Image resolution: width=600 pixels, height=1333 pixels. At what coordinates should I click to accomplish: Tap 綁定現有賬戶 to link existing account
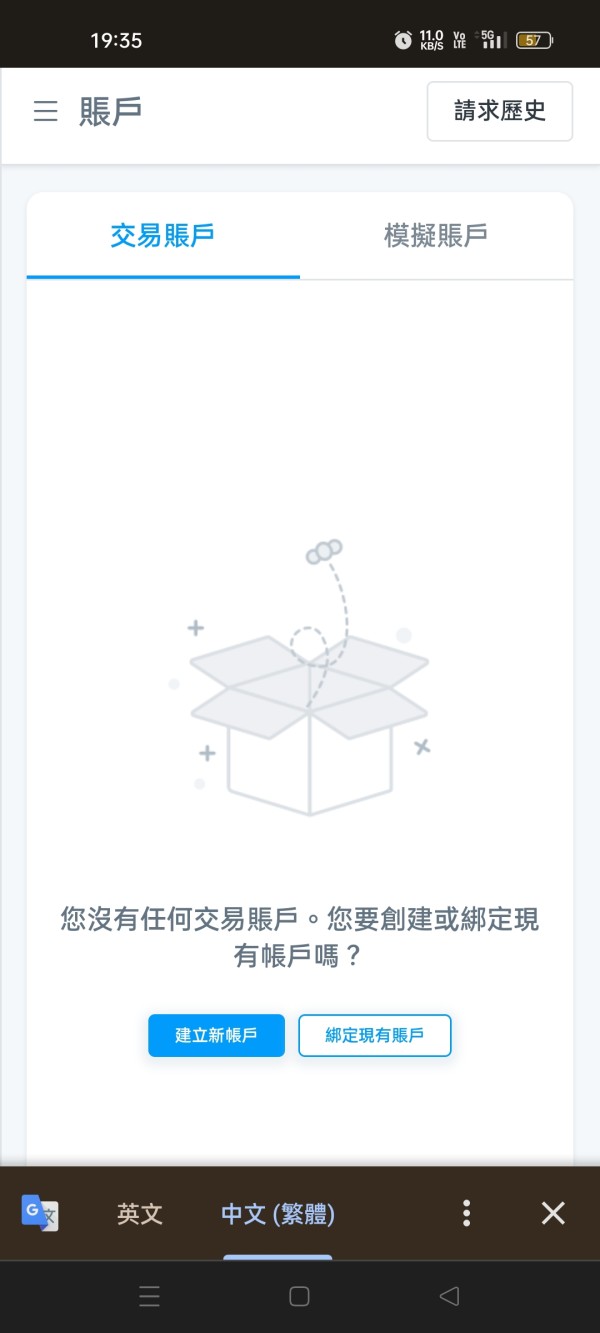click(x=375, y=1035)
